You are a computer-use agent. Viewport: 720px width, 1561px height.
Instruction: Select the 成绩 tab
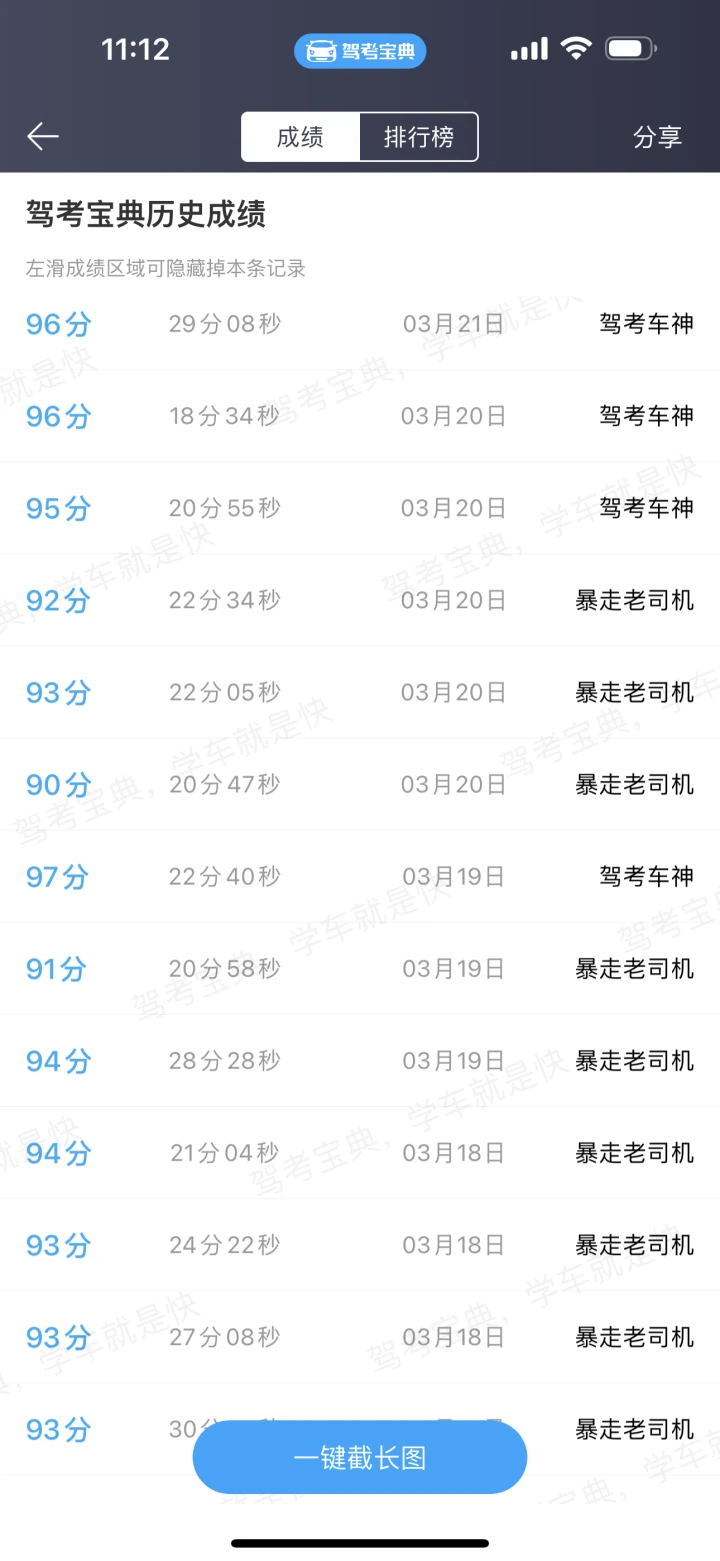point(300,137)
